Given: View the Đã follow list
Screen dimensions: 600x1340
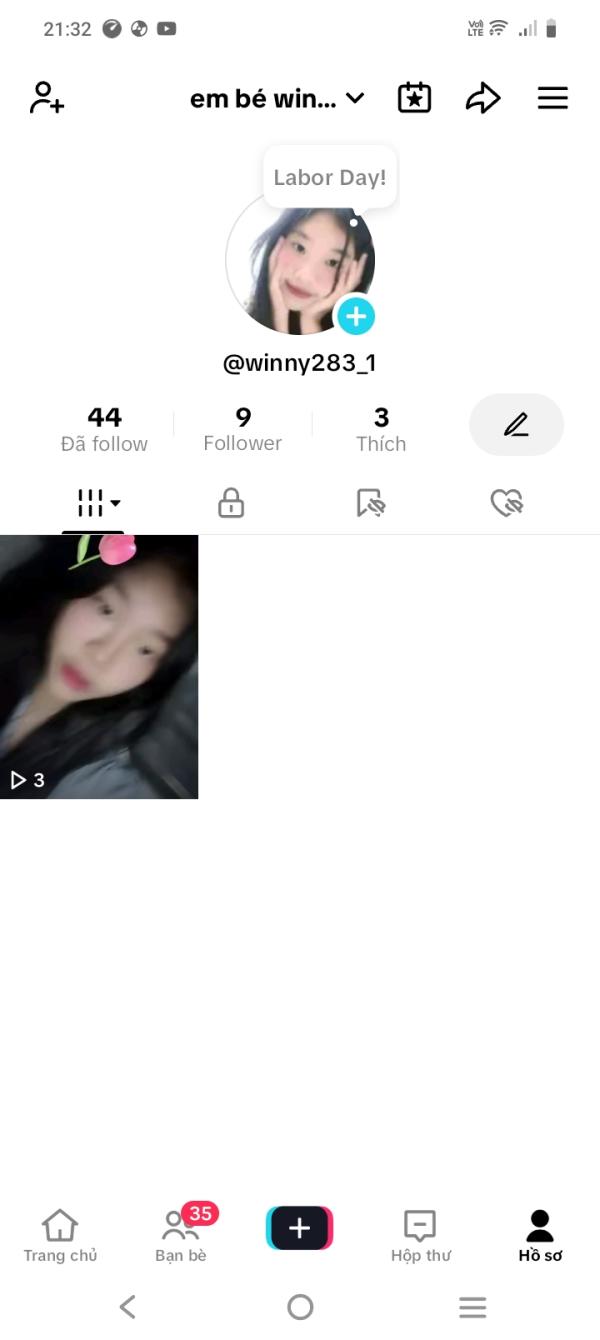Looking at the screenshot, I should (x=104, y=429).
